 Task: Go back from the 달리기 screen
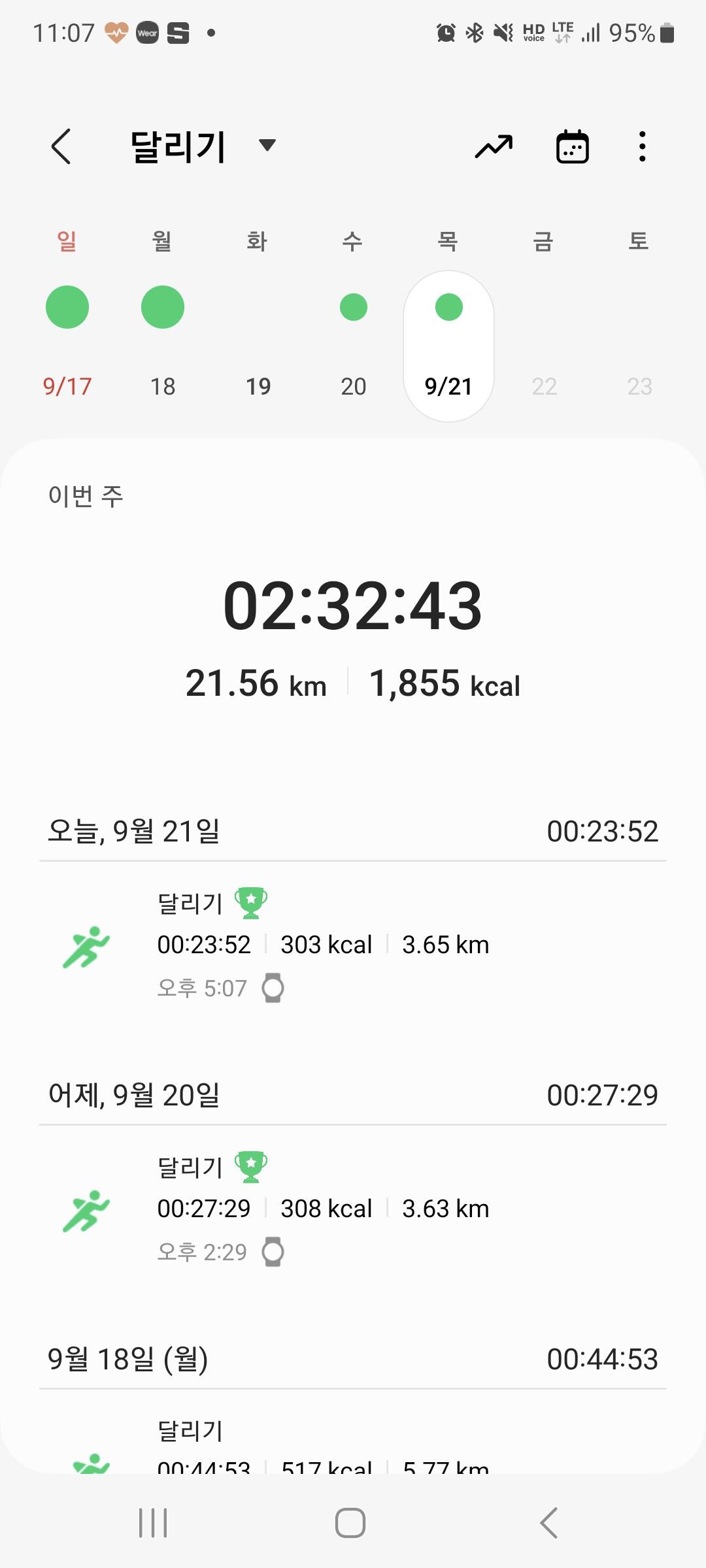pyautogui.click(x=61, y=146)
